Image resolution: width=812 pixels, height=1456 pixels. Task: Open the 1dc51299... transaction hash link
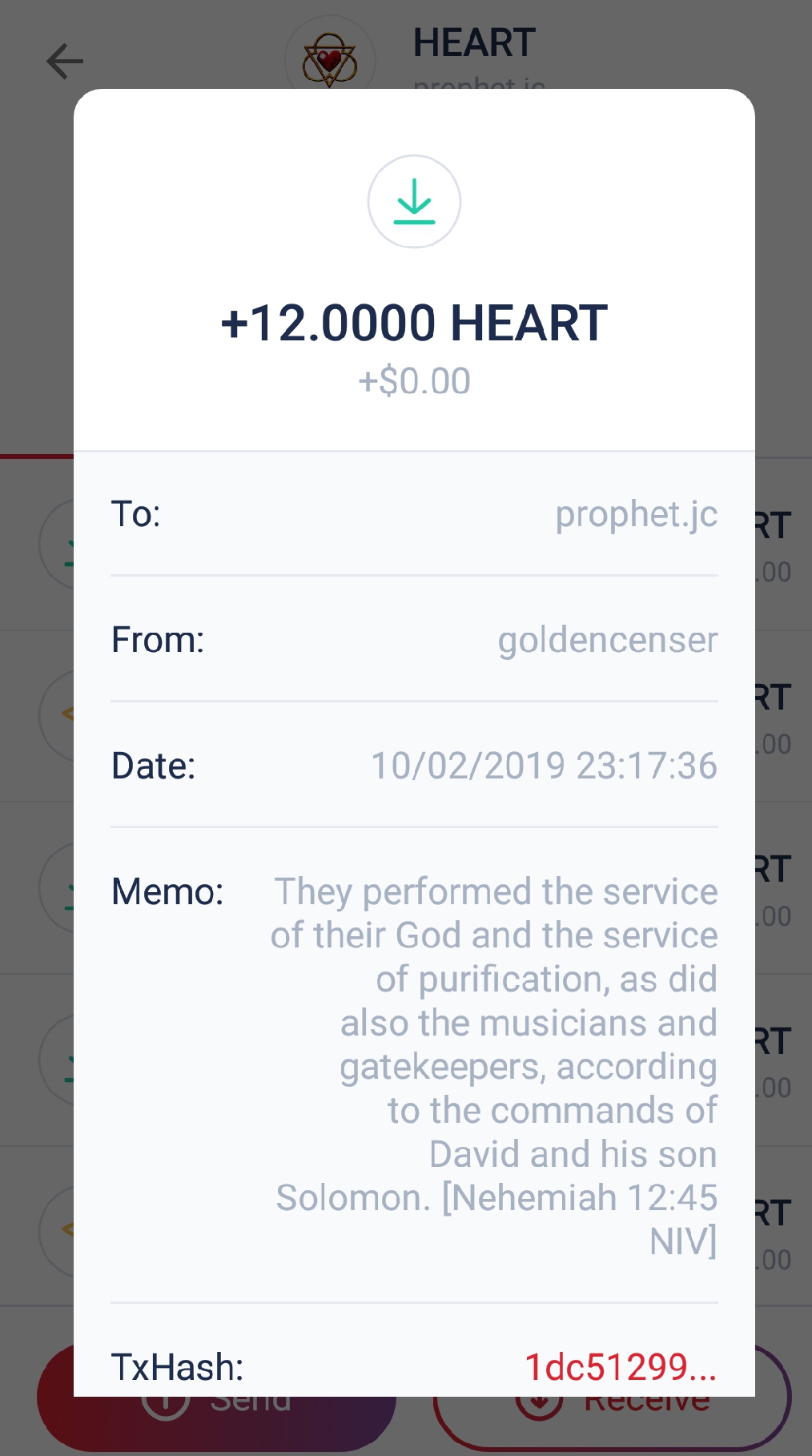click(x=620, y=1366)
